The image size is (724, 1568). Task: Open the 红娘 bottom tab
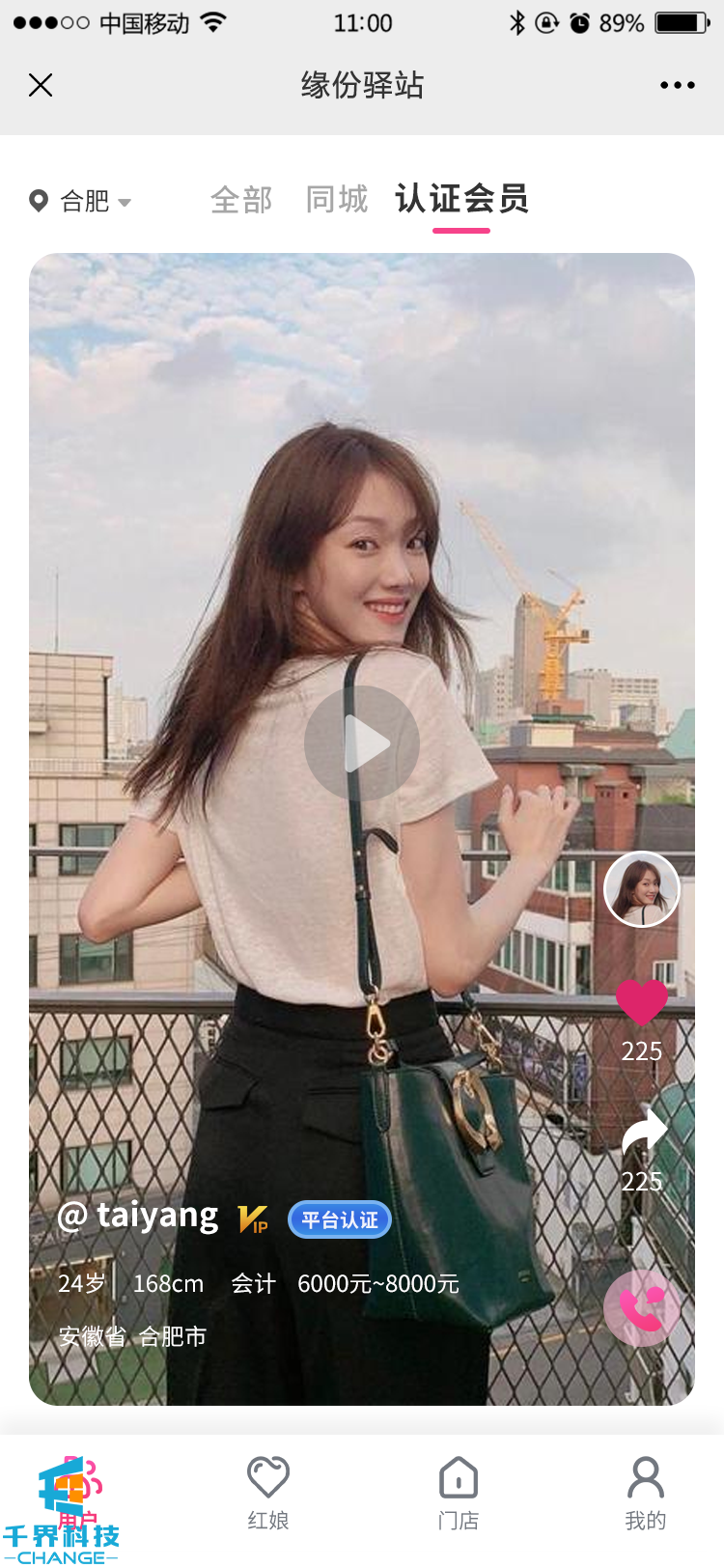tap(267, 1494)
